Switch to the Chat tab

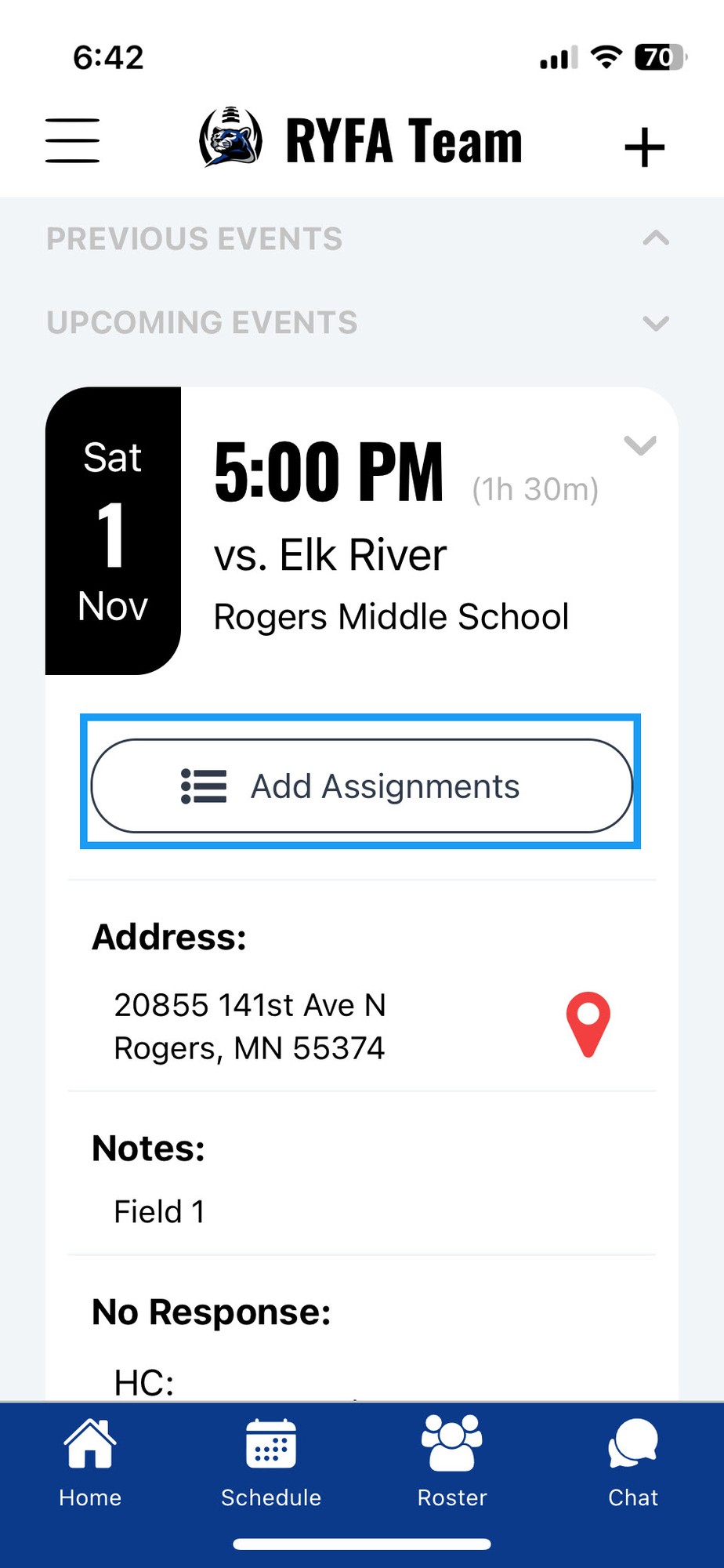[633, 1462]
